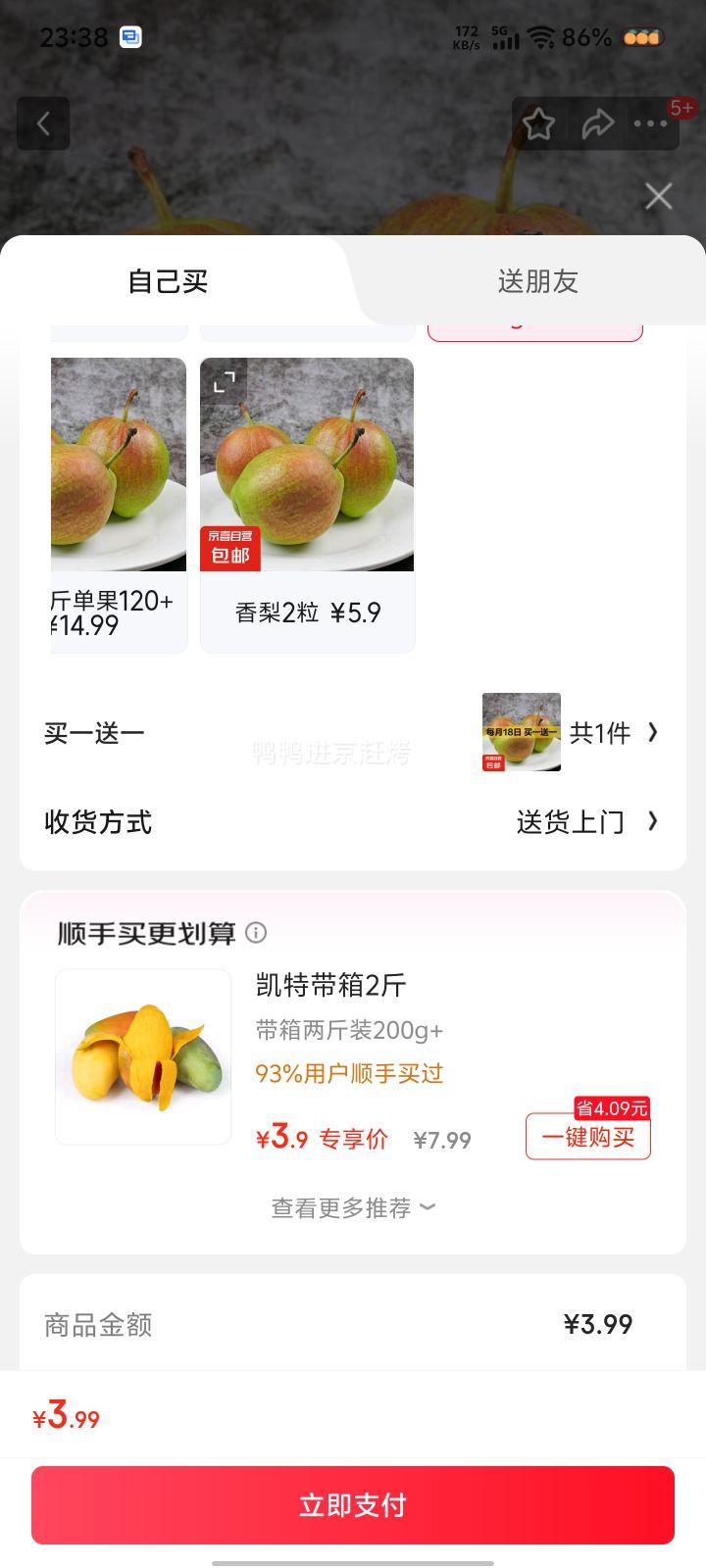Show info about 顺手买更划算
706x1568 pixels.
click(x=256, y=932)
